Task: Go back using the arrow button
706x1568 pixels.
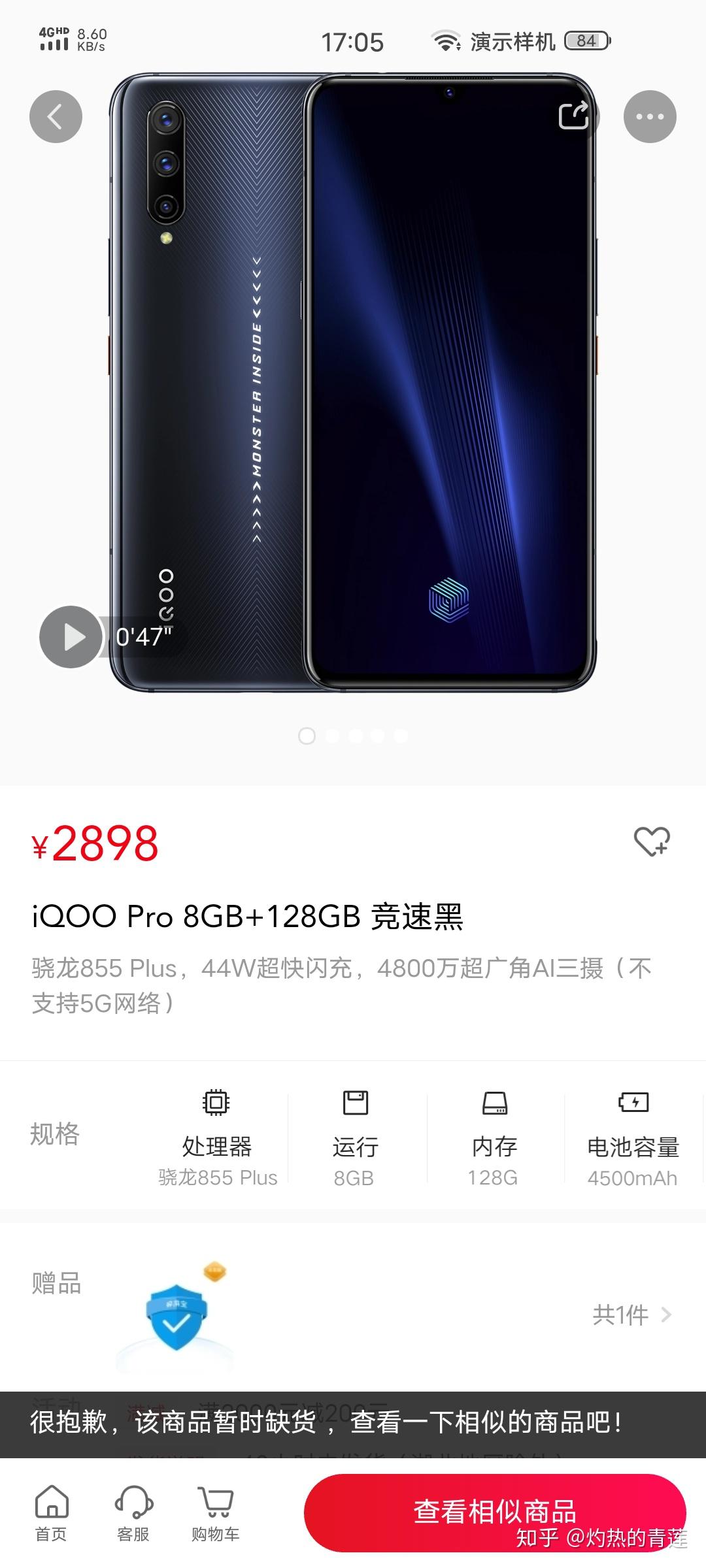Action: tap(56, 116)
